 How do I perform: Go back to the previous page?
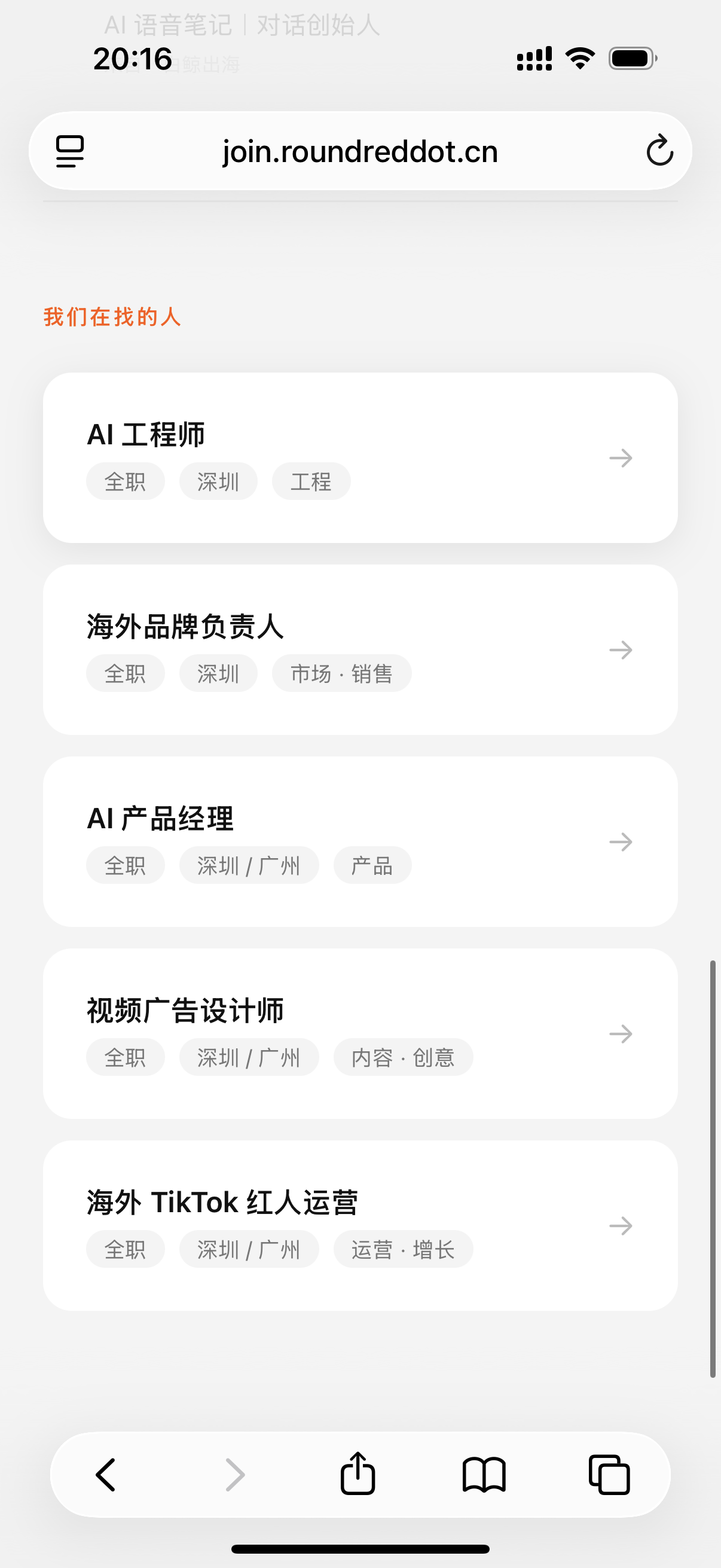coord(106,1474)
